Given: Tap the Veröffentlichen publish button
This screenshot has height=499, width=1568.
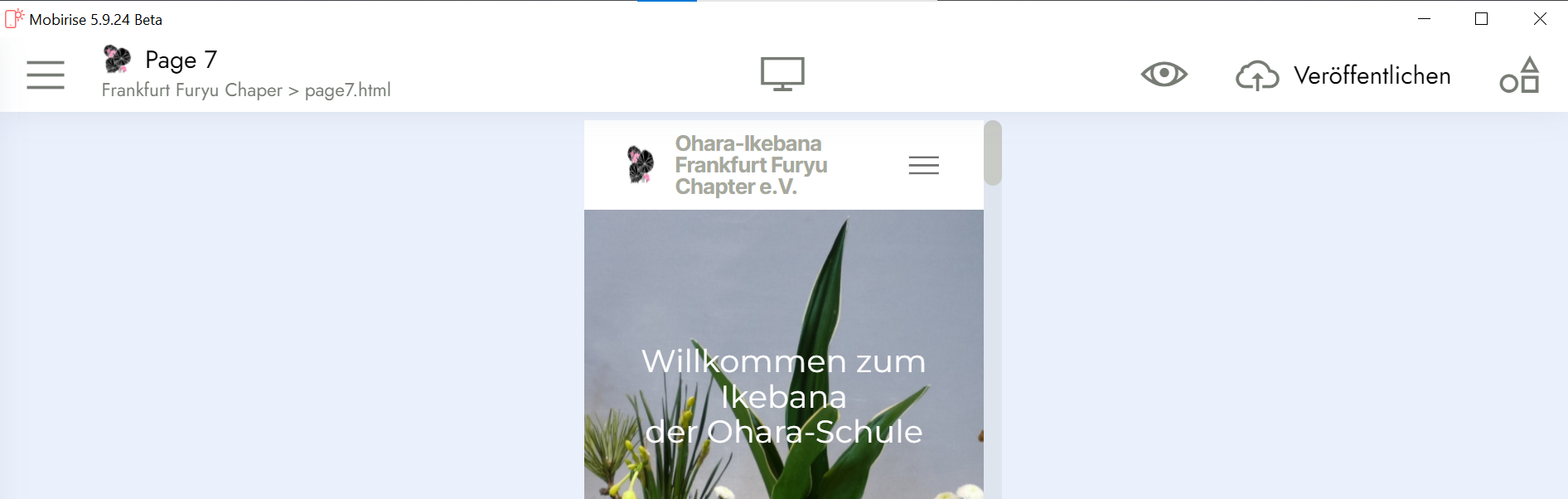Looking at the screenshot, I should tap(1343, 75).
